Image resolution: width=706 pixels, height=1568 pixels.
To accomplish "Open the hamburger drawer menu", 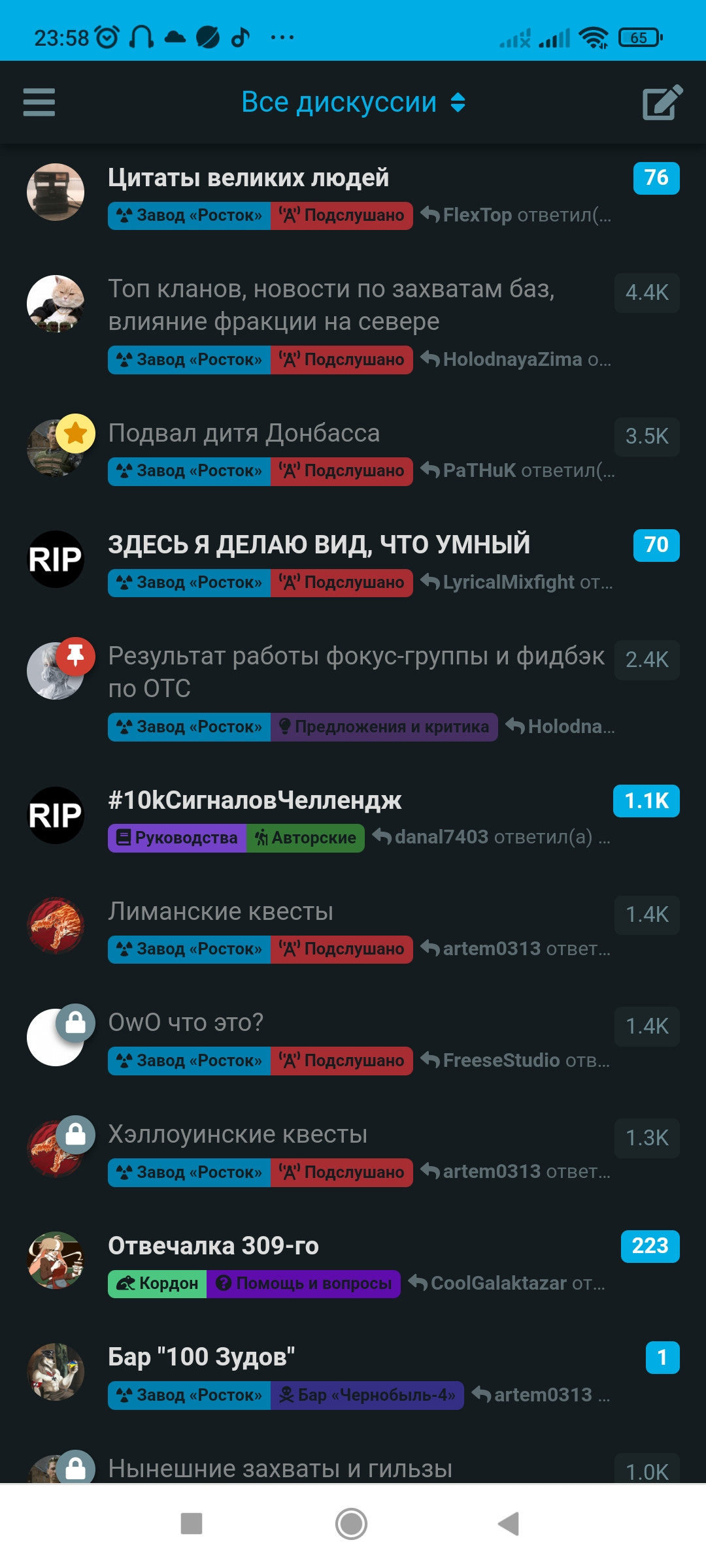I will pos(39,103).
